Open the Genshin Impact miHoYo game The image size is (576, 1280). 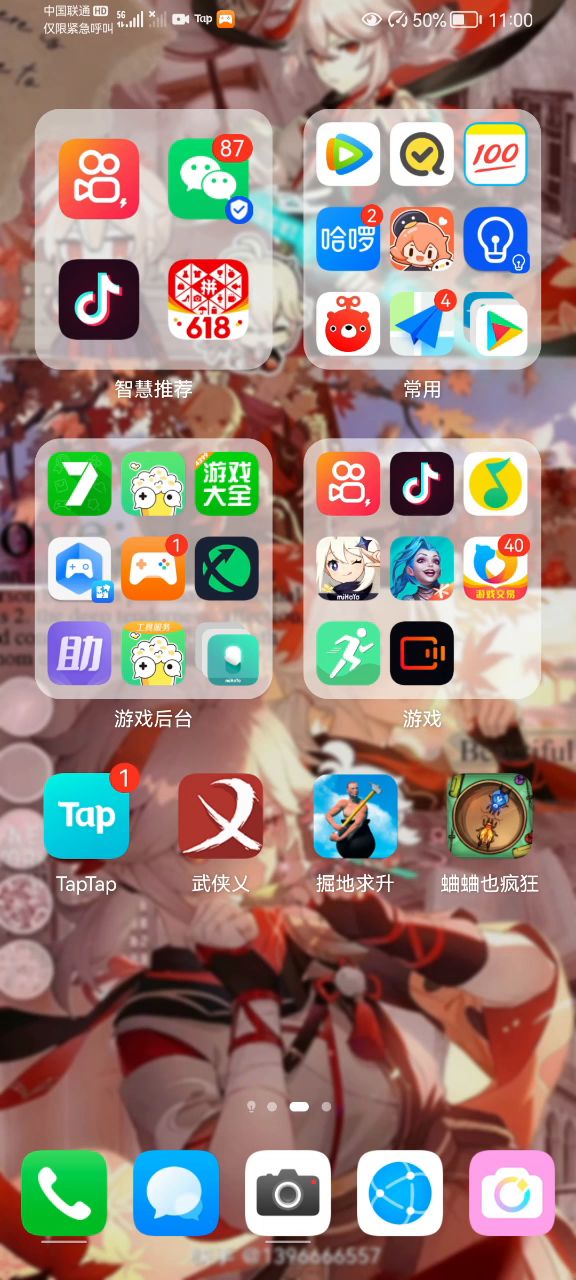[x=348, y=569]
